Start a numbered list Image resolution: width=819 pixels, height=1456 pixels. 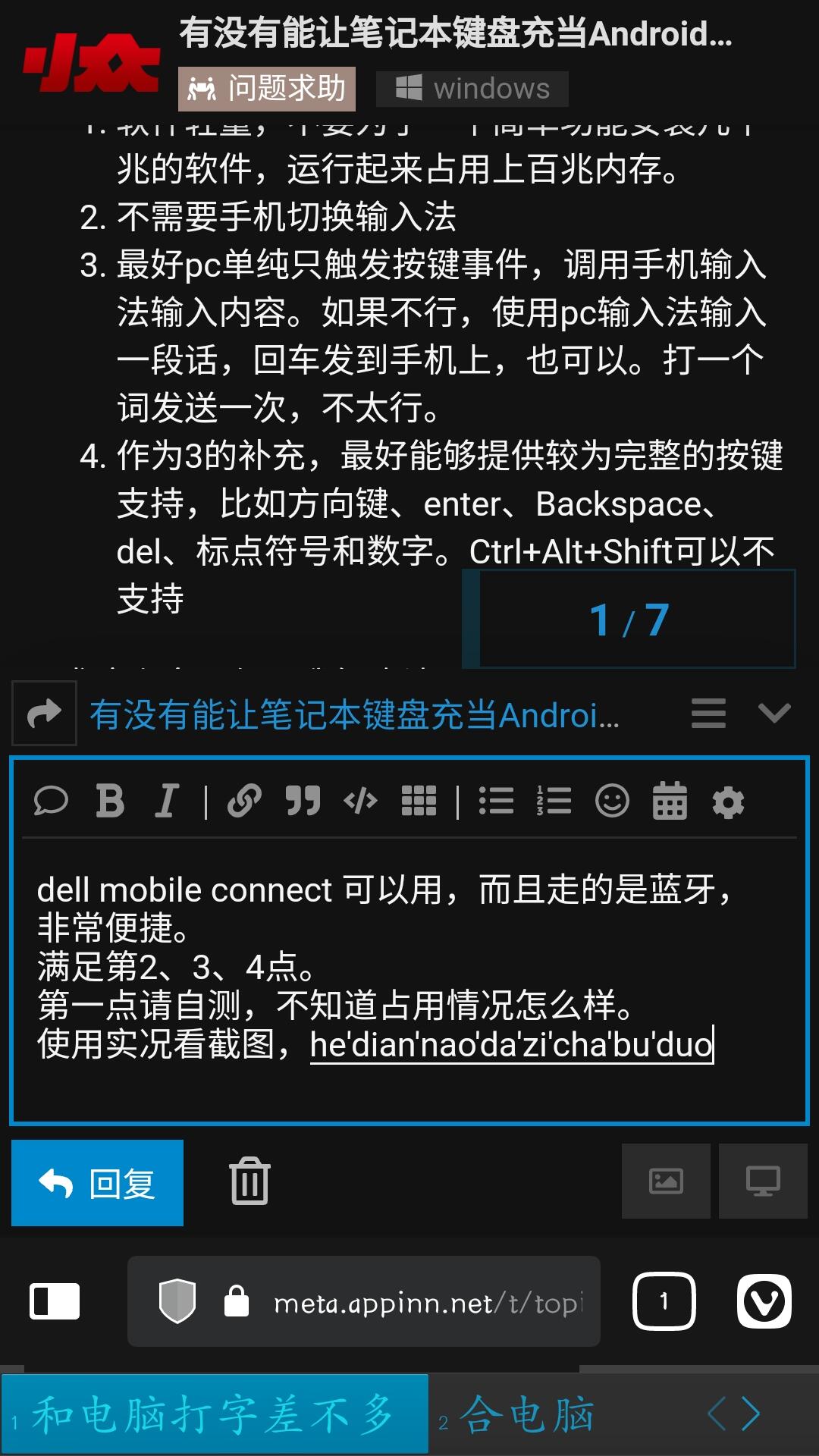tap(554, 801)
